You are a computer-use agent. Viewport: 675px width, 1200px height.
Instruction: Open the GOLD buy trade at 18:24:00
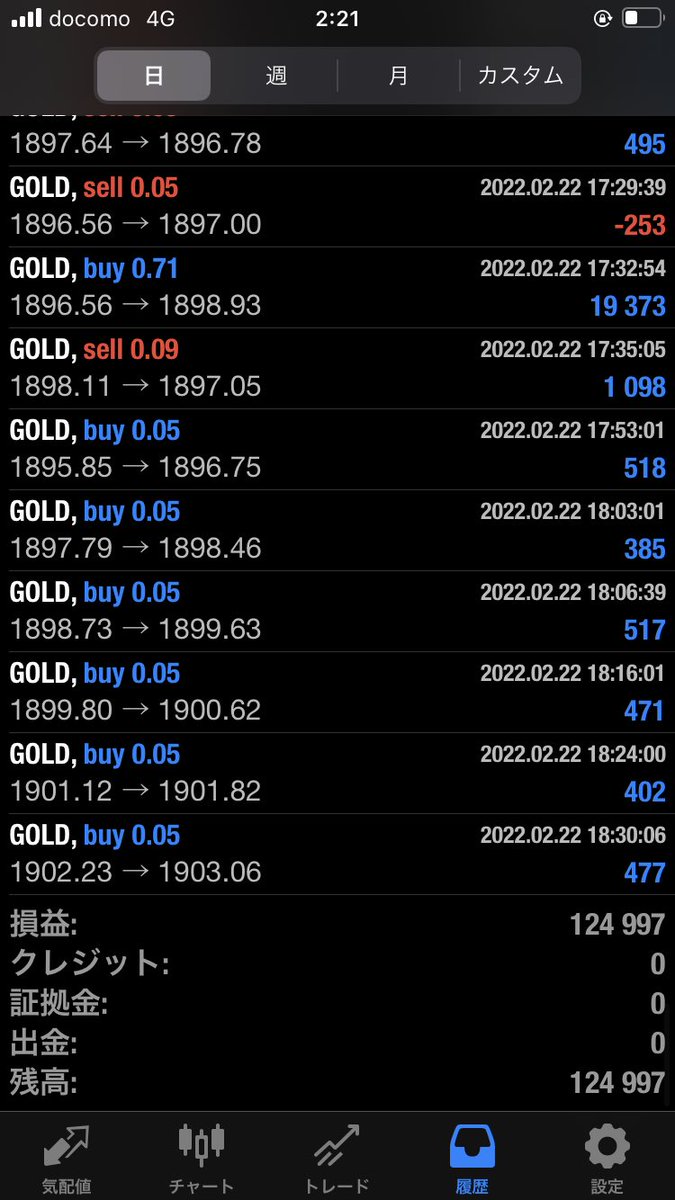coord(337,774)
